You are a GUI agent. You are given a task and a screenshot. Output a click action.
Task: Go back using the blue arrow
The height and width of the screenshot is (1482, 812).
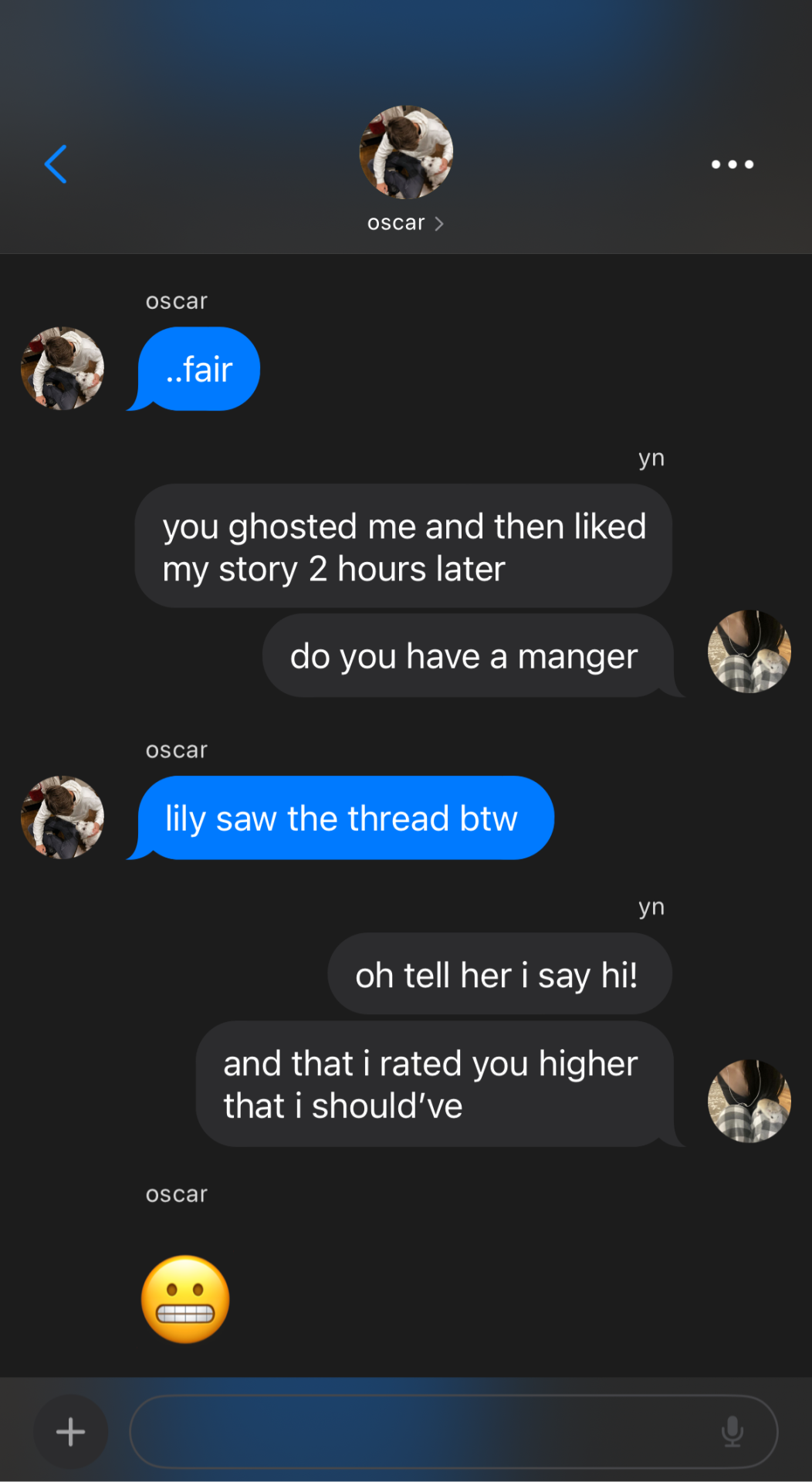(x=56, y=164)
